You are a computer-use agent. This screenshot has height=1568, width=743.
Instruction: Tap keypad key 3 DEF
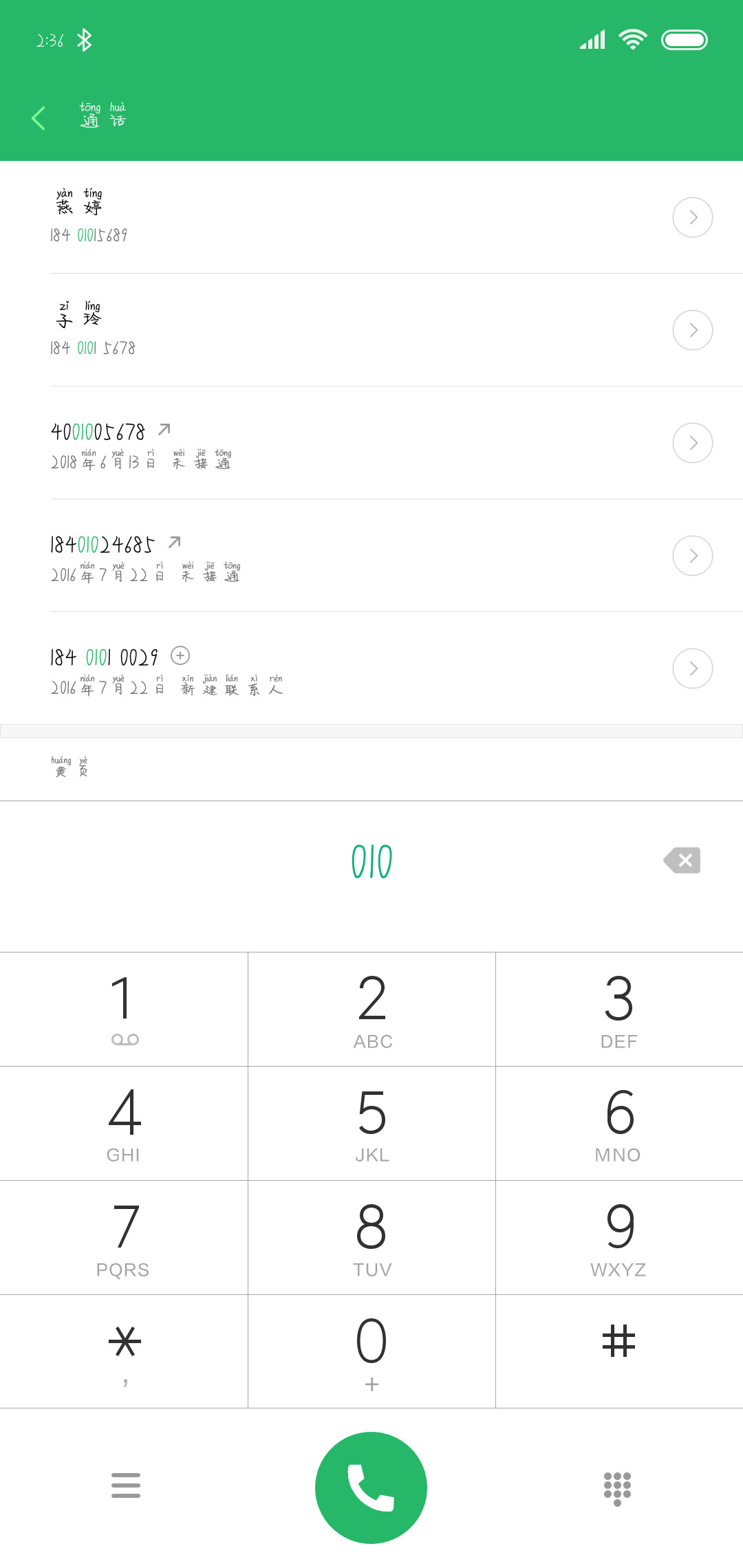[x=619, y=1009]
